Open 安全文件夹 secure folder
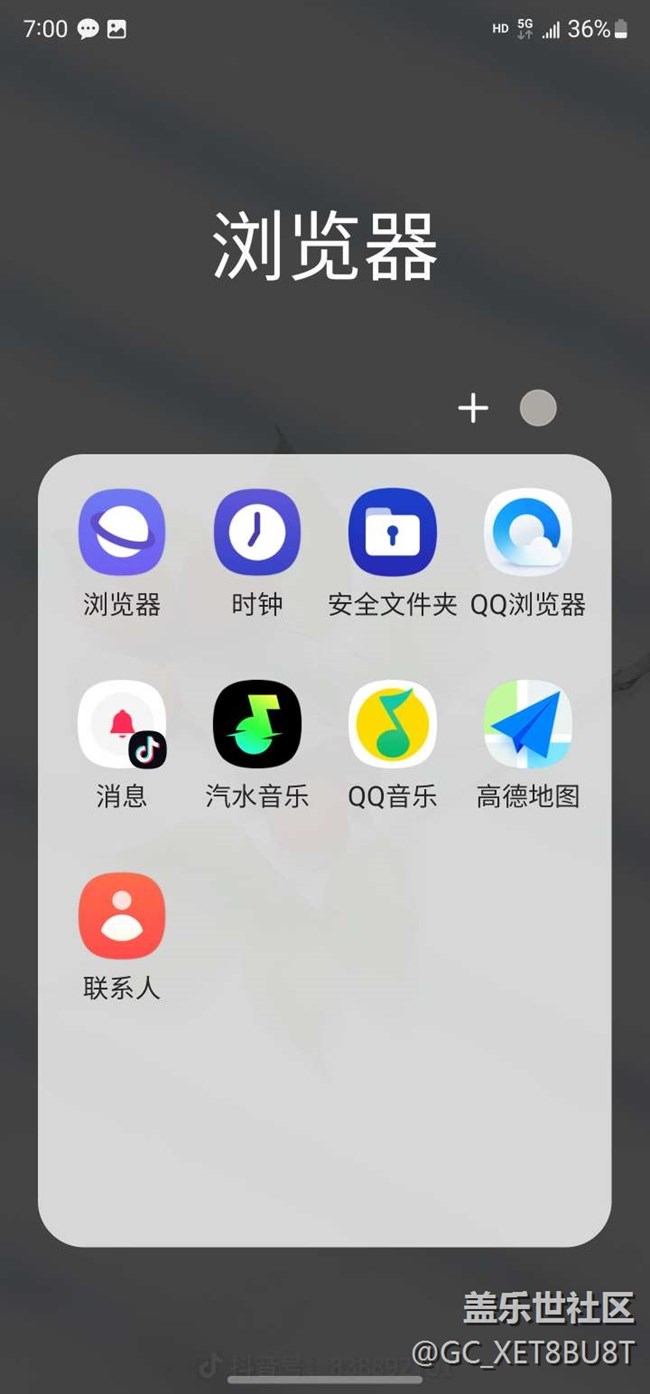Viewport: 650px width, 1394px height. click(392, 532)
